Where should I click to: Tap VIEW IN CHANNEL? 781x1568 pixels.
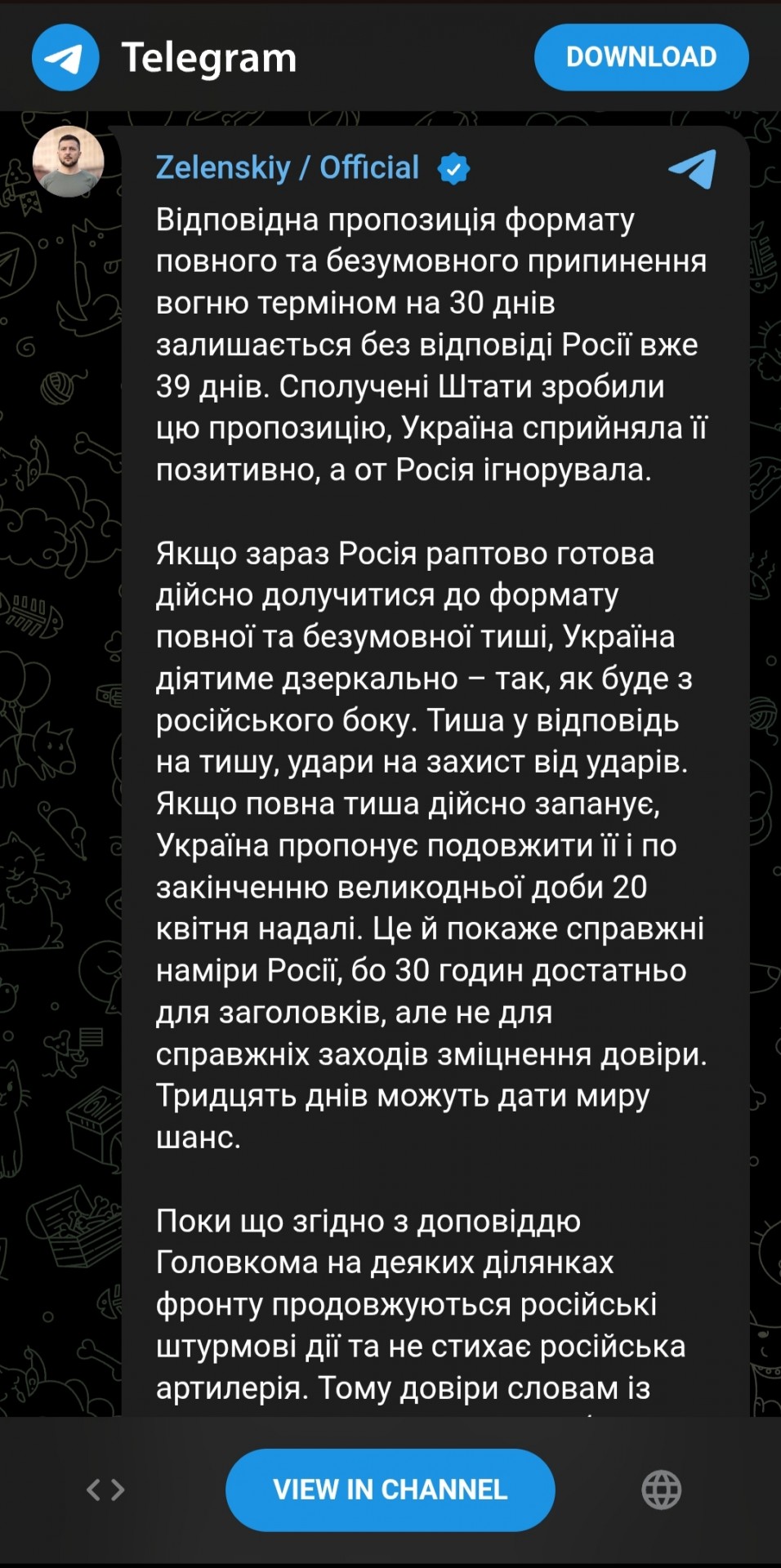[390, 1490]
